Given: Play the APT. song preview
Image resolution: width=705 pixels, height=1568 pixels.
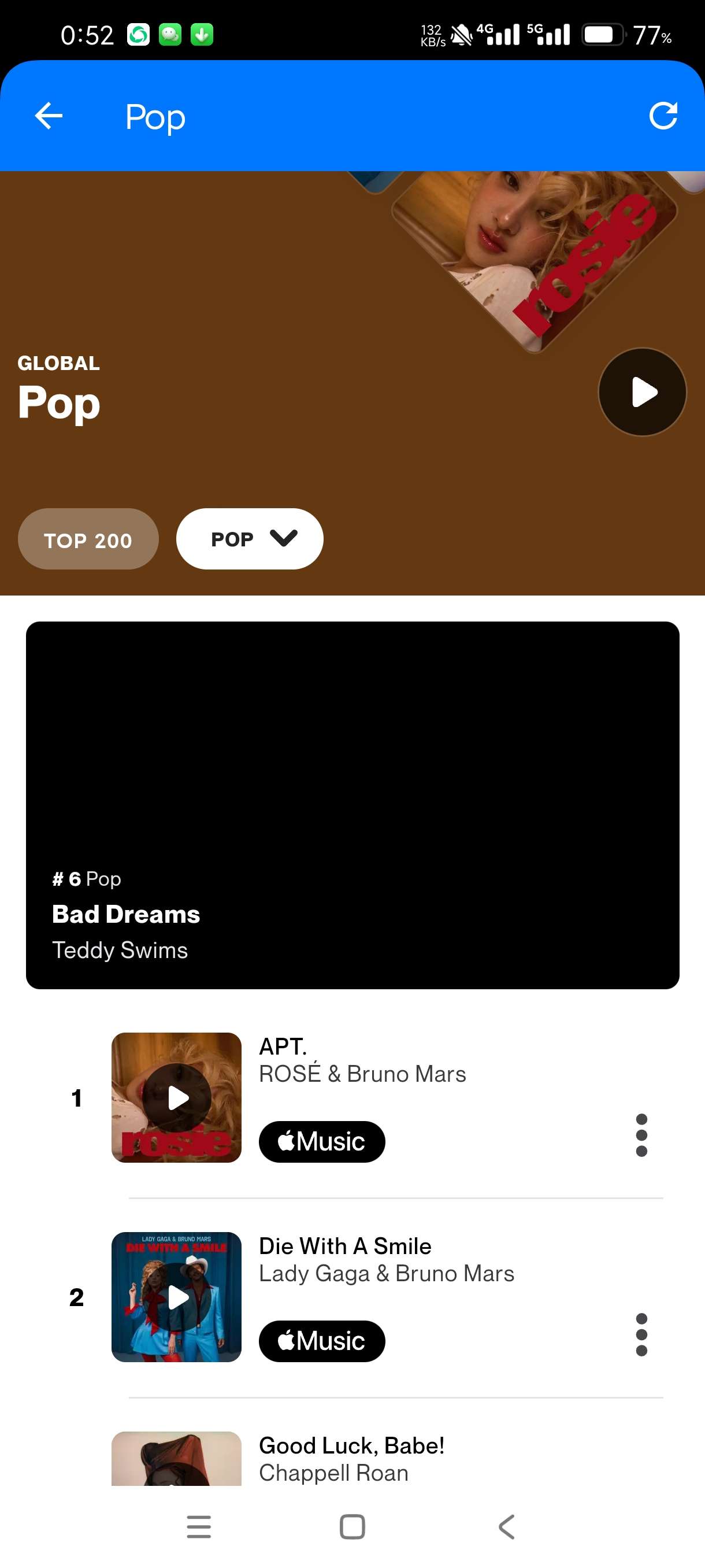Looking at the screenshot, I should [x=177, y=1097].
